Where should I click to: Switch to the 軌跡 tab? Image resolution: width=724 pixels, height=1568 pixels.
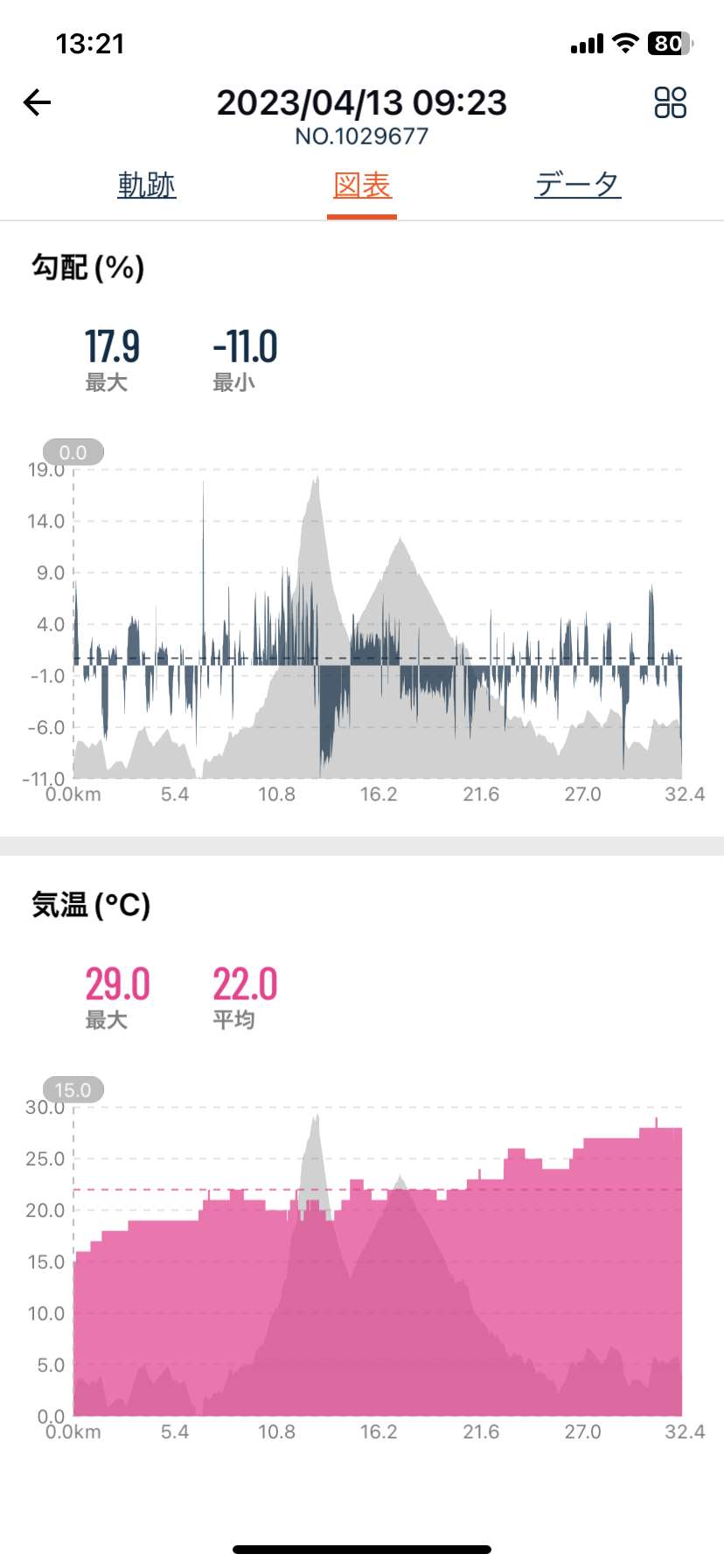(x=147, y=185)
